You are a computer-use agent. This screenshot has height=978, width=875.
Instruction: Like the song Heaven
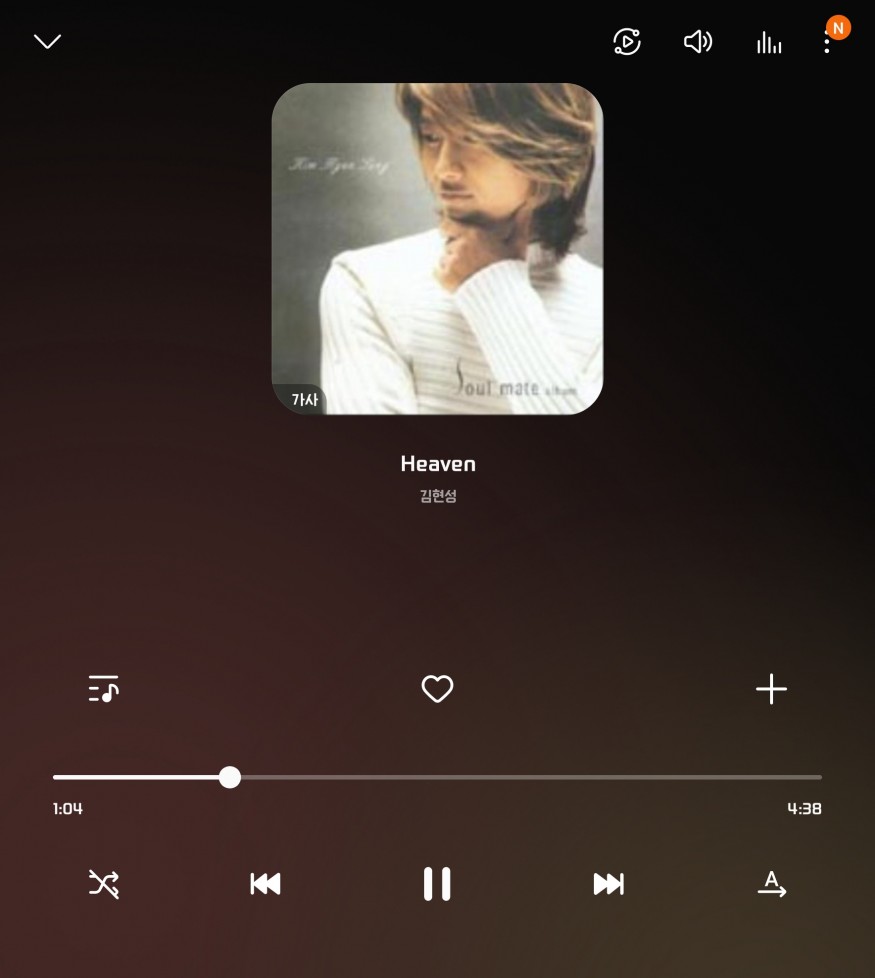pyautogui.click(x=437, y=689)
